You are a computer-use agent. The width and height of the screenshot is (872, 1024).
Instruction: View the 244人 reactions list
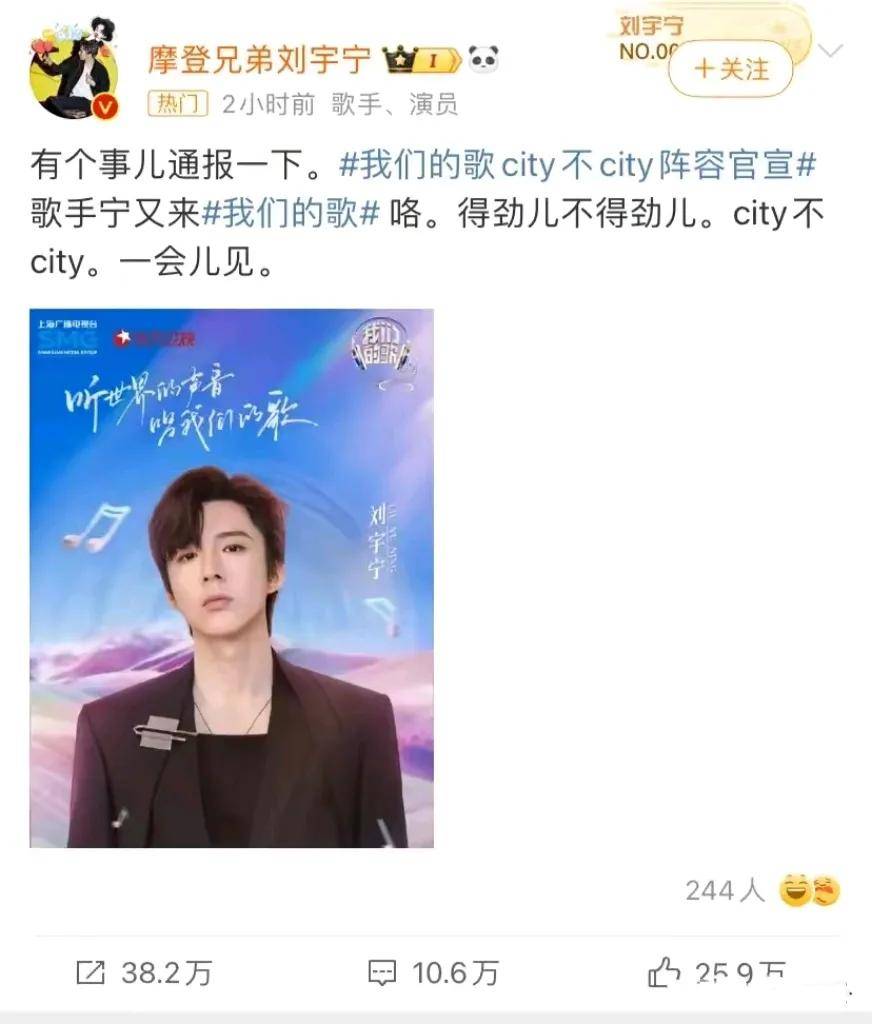pos(762,890)
